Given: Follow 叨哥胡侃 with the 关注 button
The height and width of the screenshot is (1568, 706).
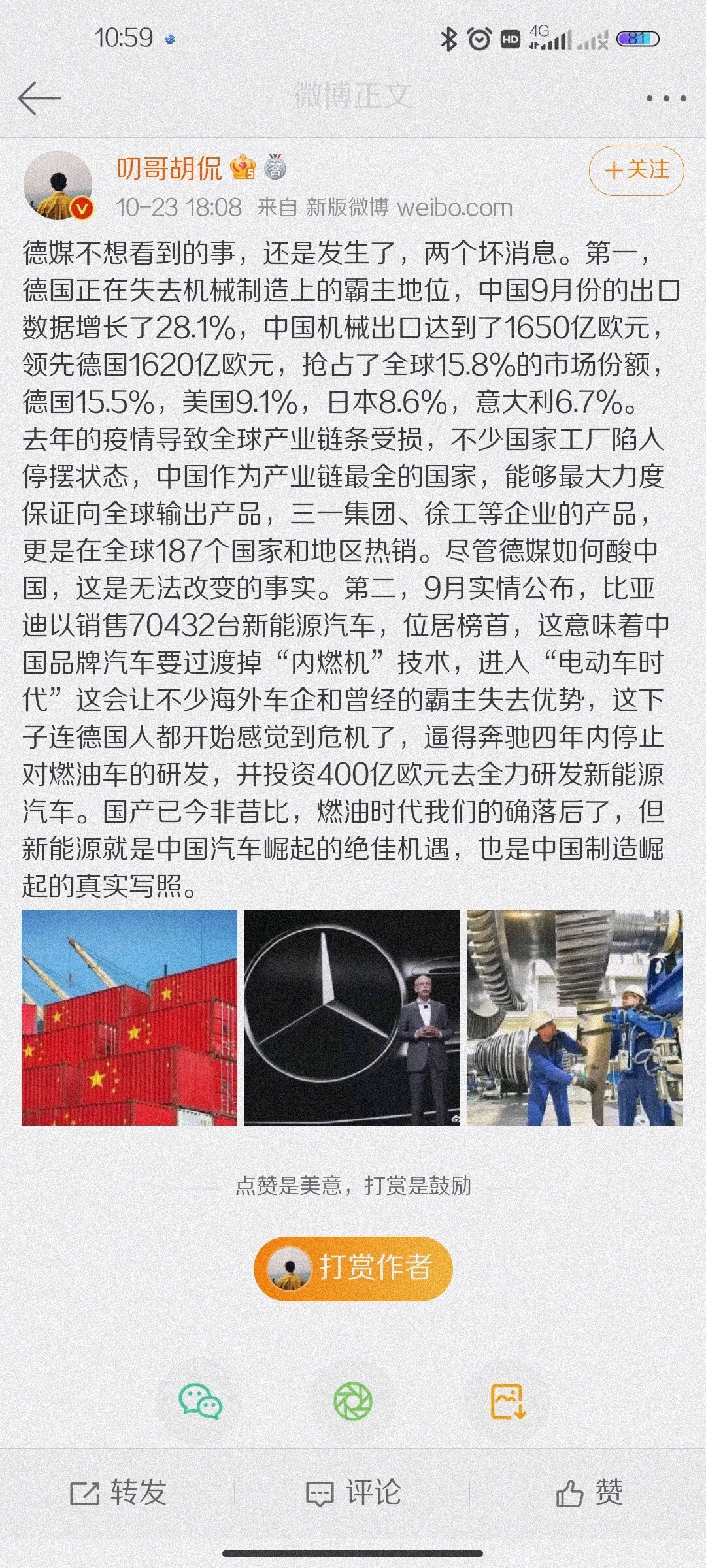Looking at the screenshot, I should [x=636, y=171].
